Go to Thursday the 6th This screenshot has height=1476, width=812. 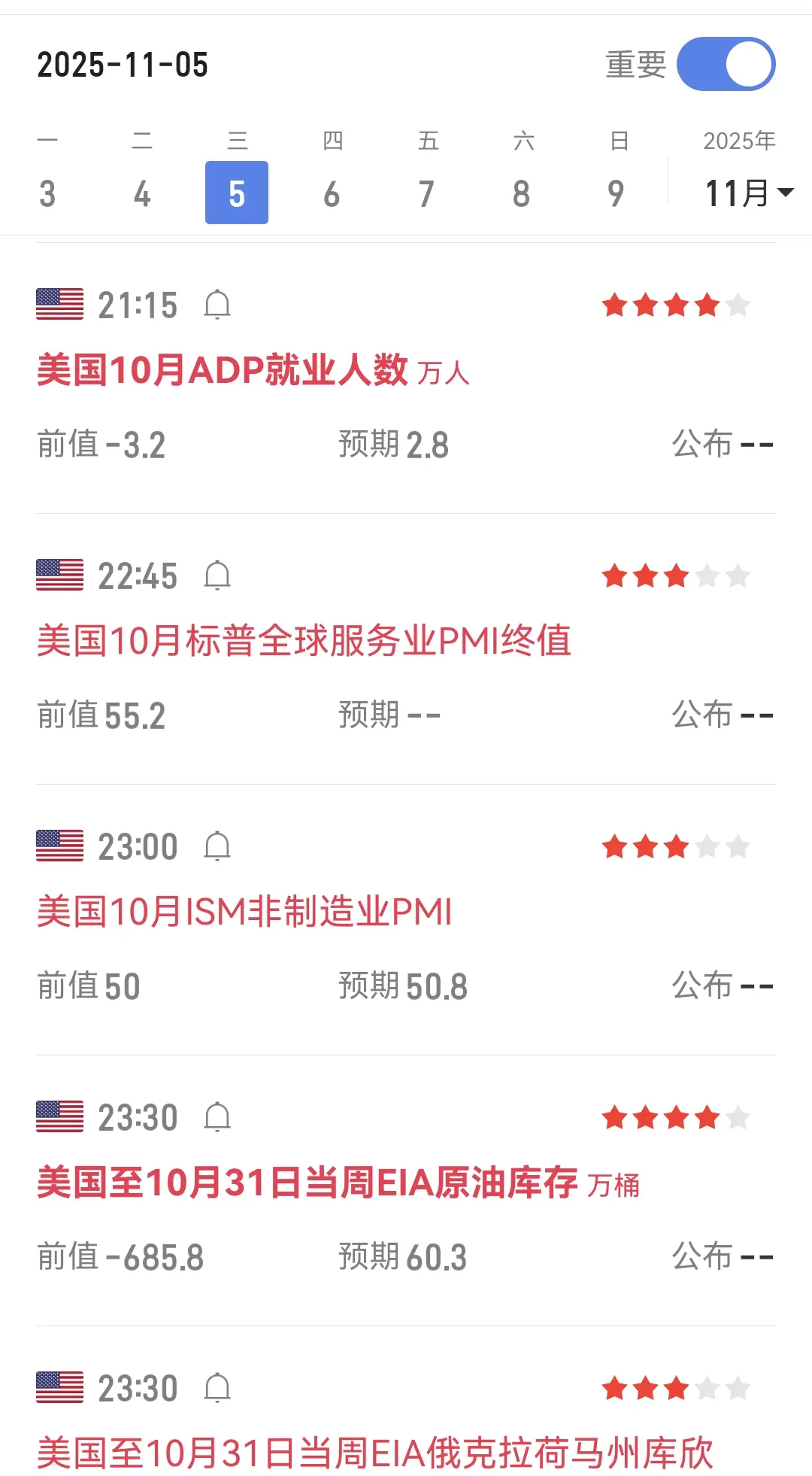click(332, 193)
